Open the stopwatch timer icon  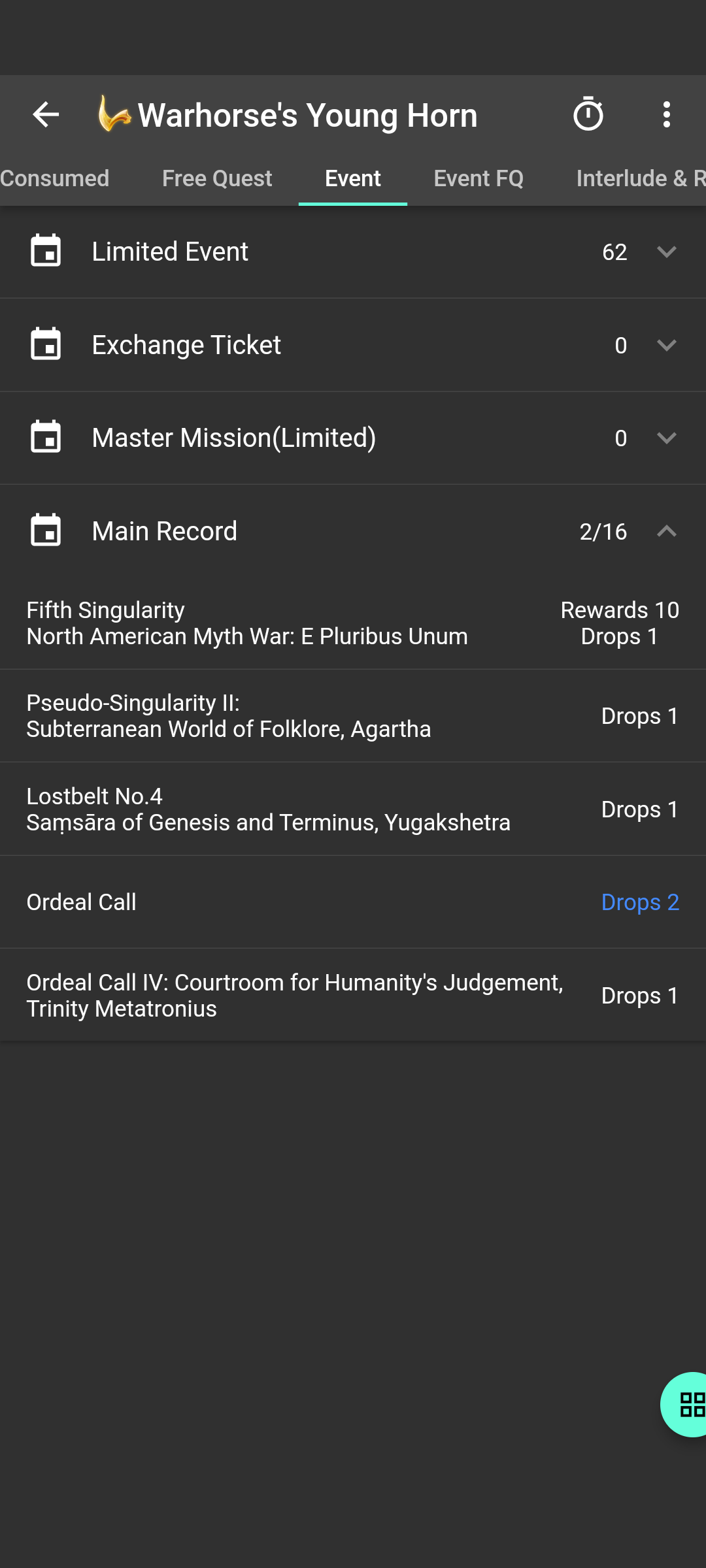tap(588, 114)
